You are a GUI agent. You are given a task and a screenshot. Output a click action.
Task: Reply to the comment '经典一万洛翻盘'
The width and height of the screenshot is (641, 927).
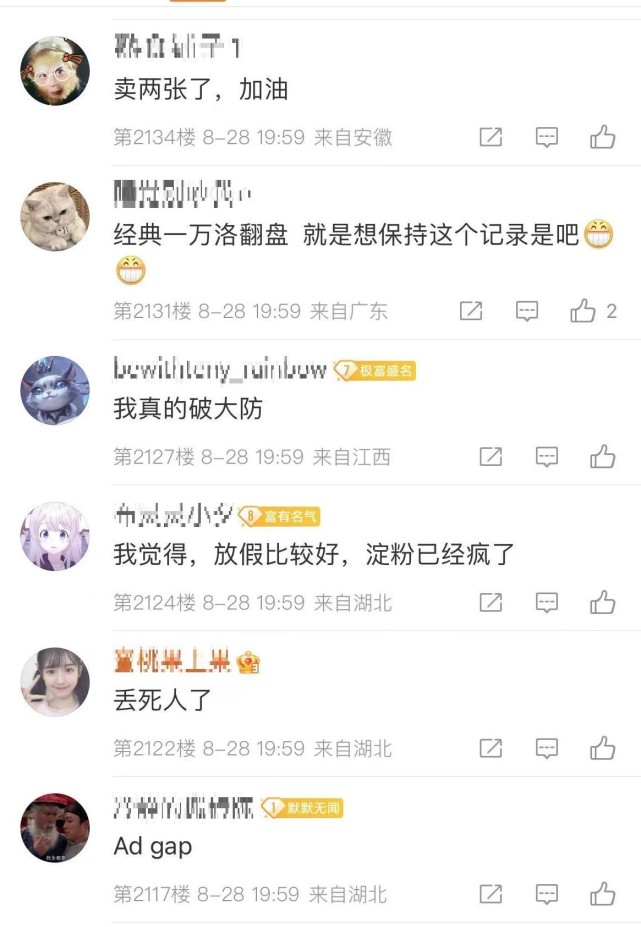[x=527, y=312]
